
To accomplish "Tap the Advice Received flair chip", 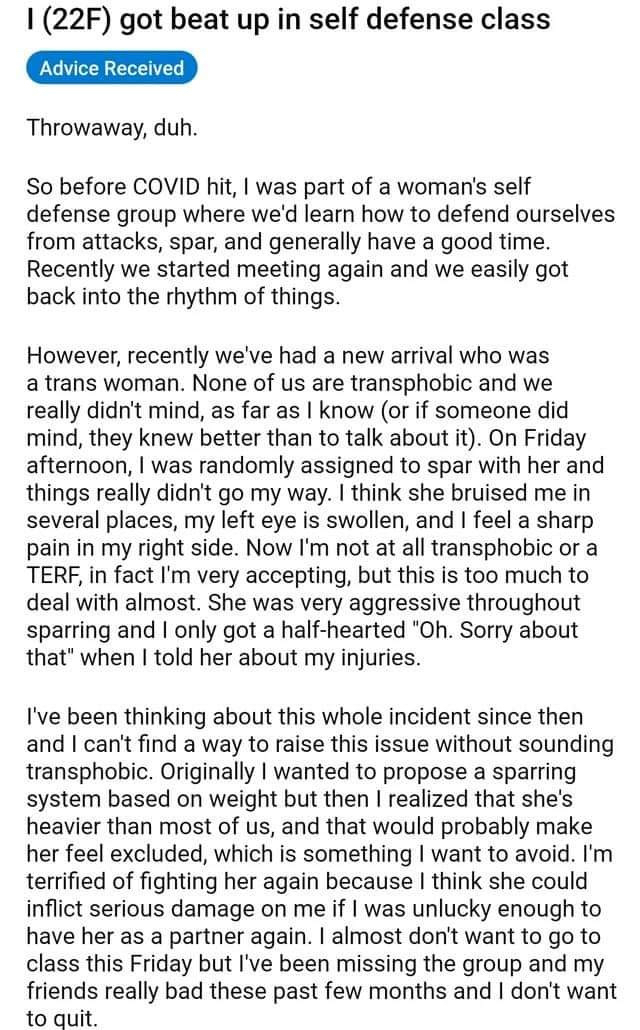I will (x=112, y=68).
